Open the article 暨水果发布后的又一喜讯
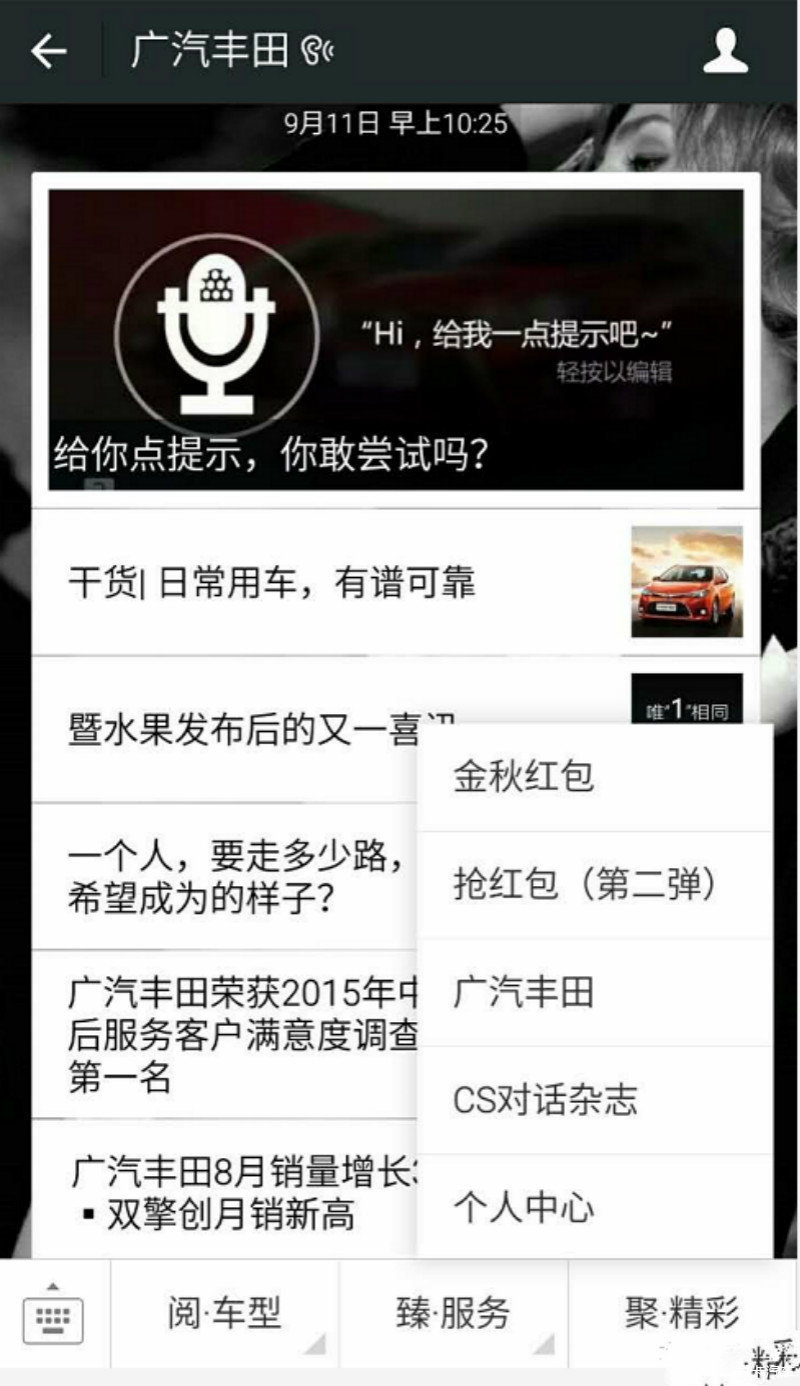Viewport: 800px width, 1386px height. tap(240, 728)
